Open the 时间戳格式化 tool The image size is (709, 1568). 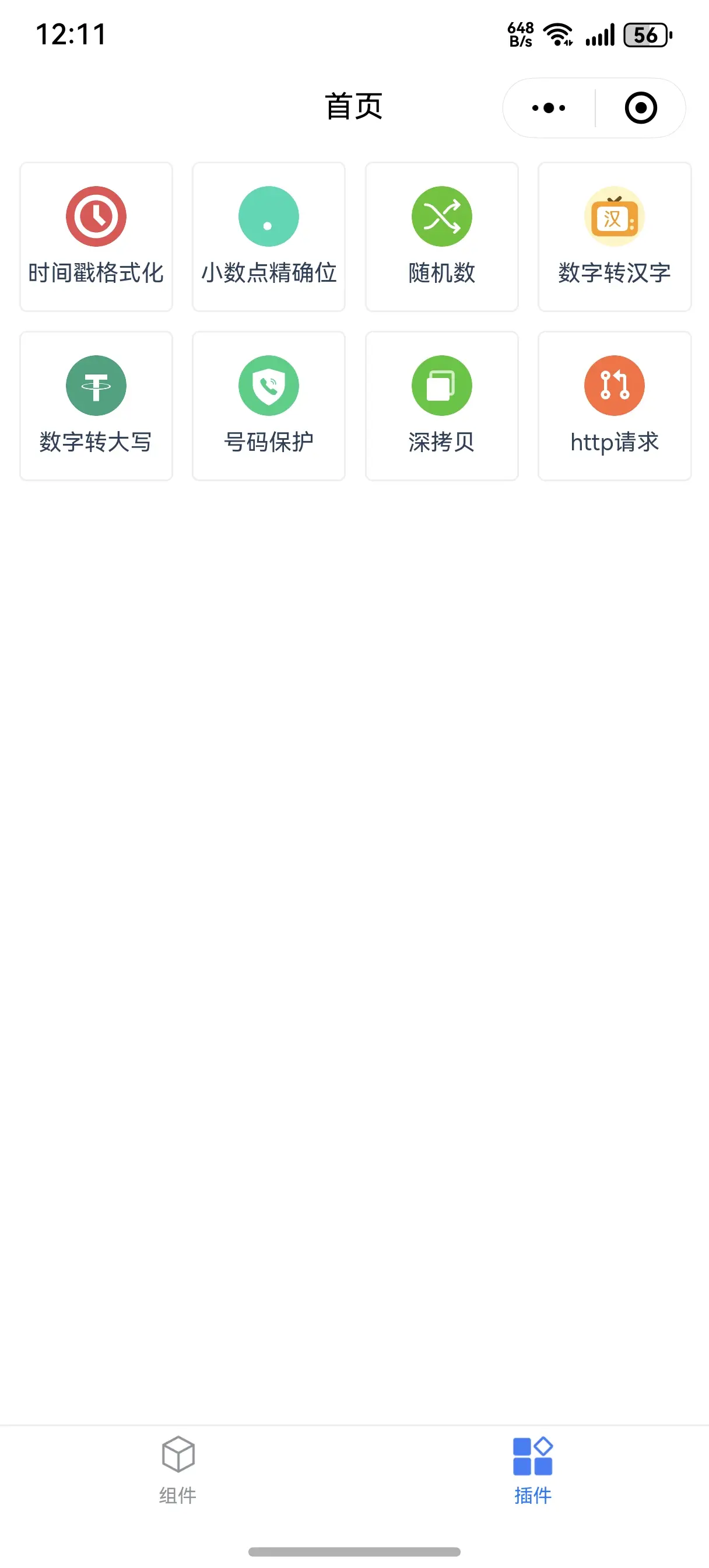(96, 237)
